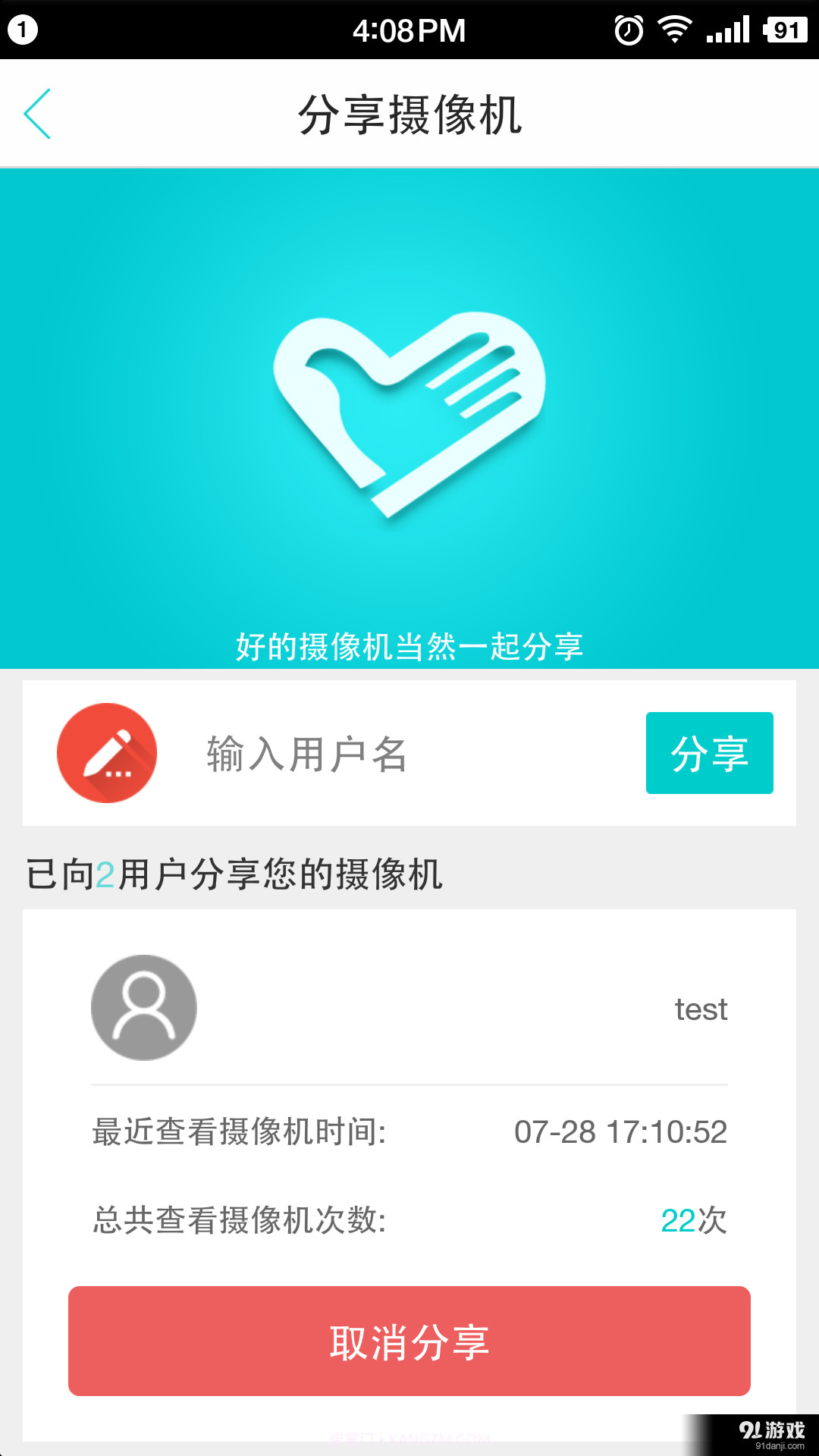Tap the Wi-Fi status bar icon
The width and height of the screenshot is (819, 1456).
pyautogui.click(x=673, y=29)
